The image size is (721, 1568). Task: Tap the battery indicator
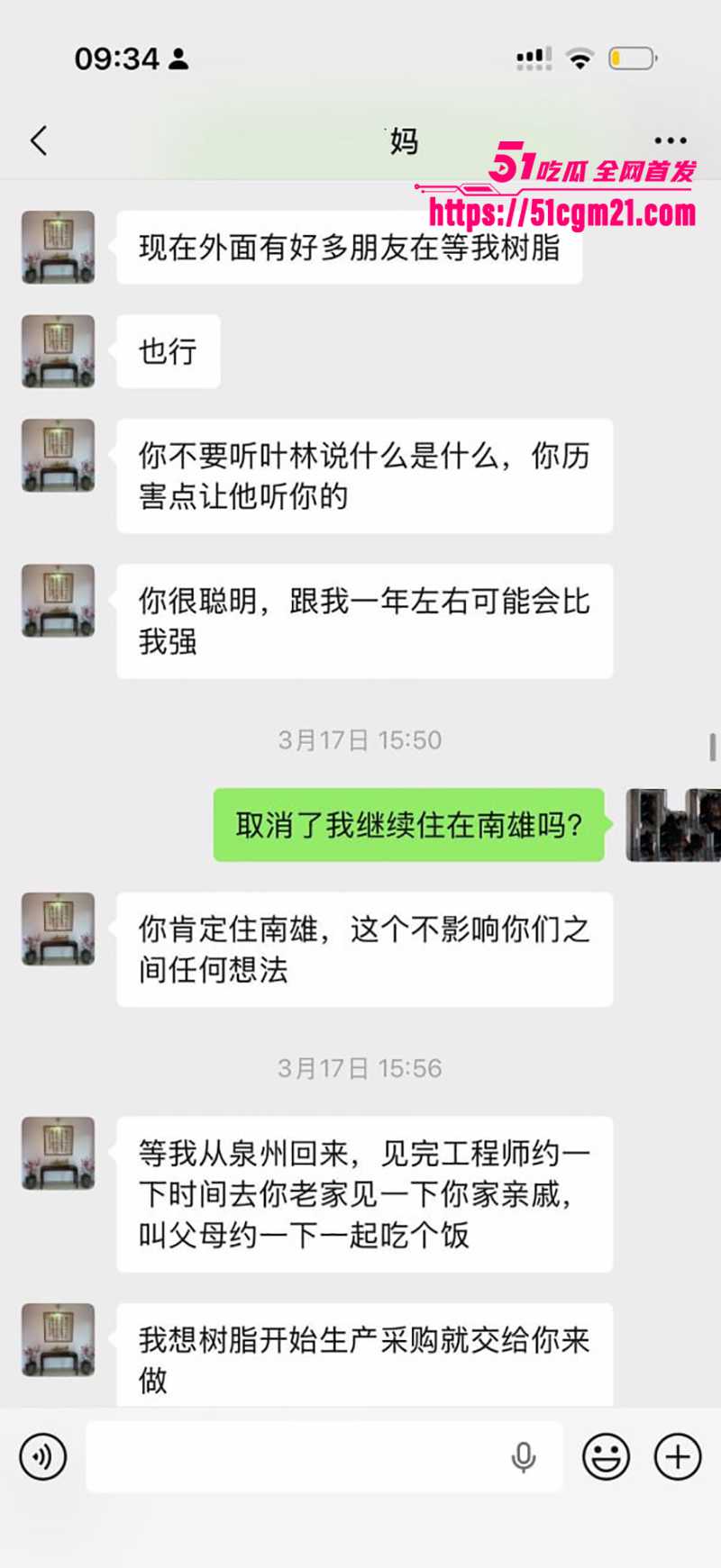click(x=631, y=56)
